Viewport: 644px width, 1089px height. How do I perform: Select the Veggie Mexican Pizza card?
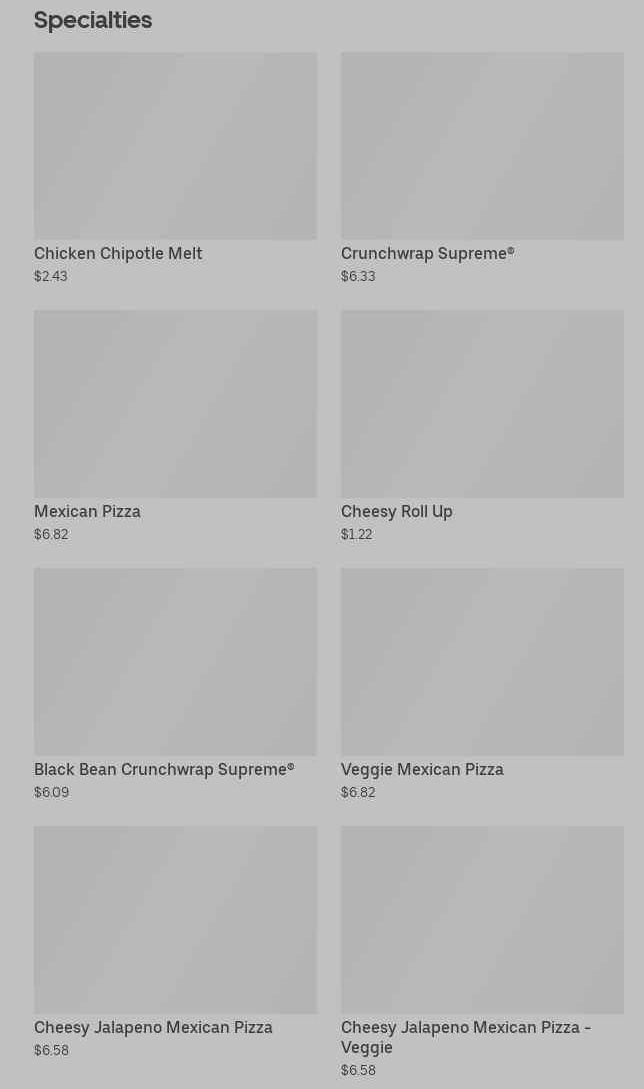coord(482,684)
